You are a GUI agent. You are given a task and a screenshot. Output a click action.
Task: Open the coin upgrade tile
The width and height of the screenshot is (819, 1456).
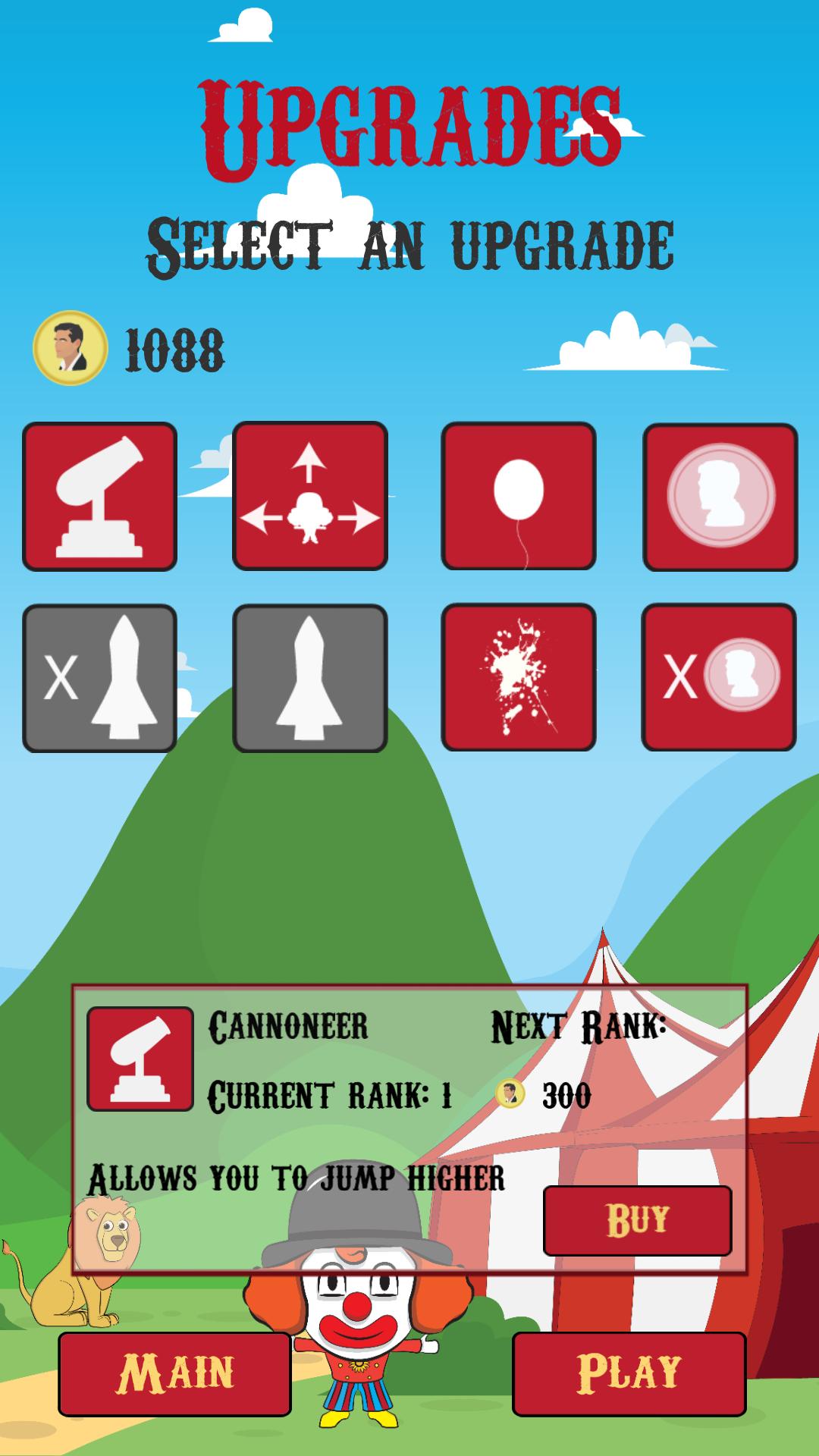click(720, 497)
